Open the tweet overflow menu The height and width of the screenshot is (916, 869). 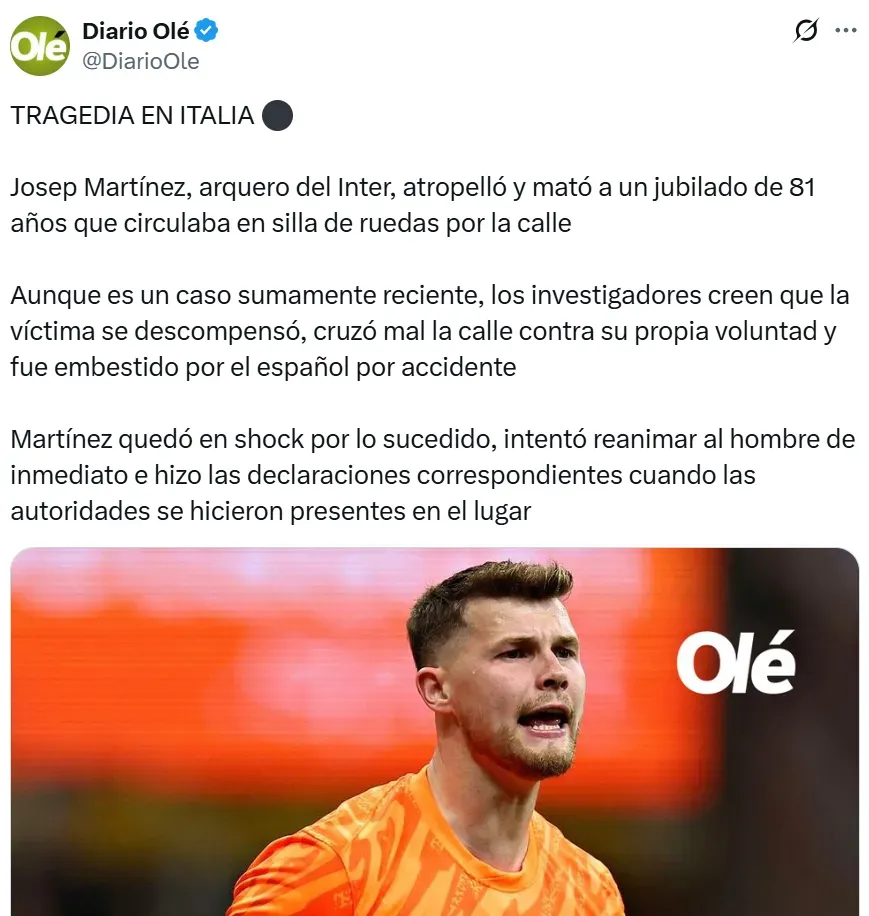846,32
